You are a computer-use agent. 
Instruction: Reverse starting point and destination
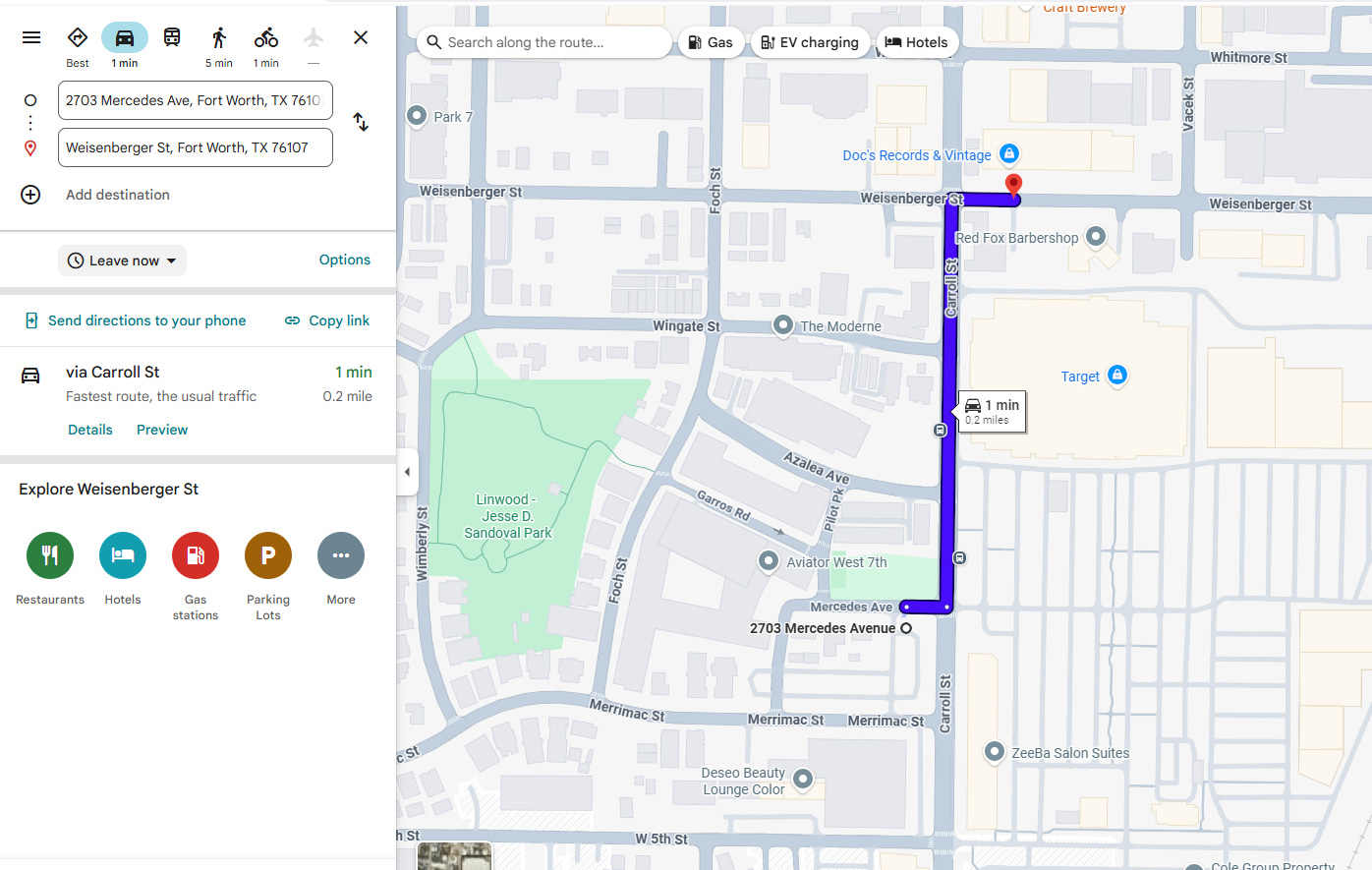coord(361,122)
